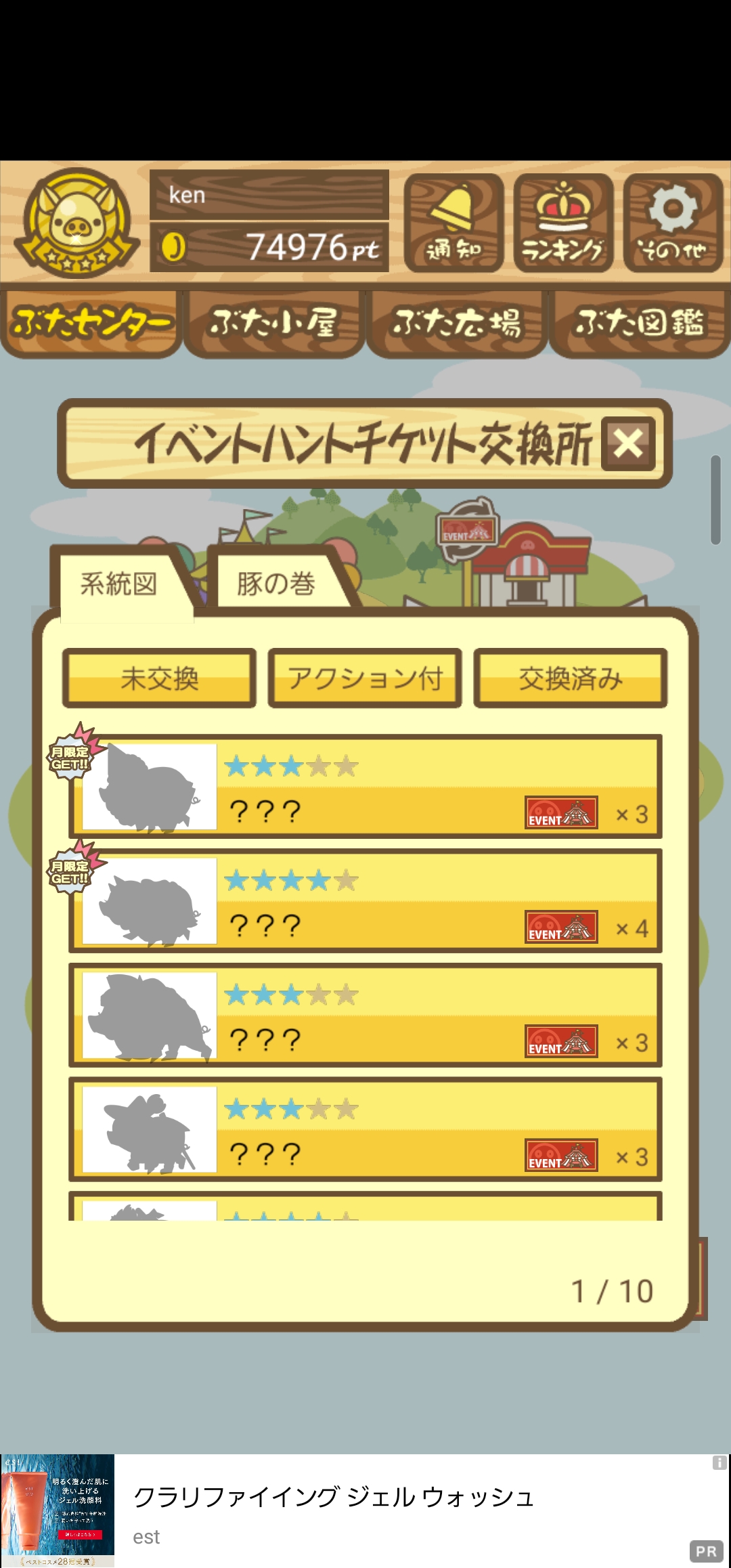This screenshot has height=1568, width=731.
Task: Filter by 未交換
Action: pos(159,678)
